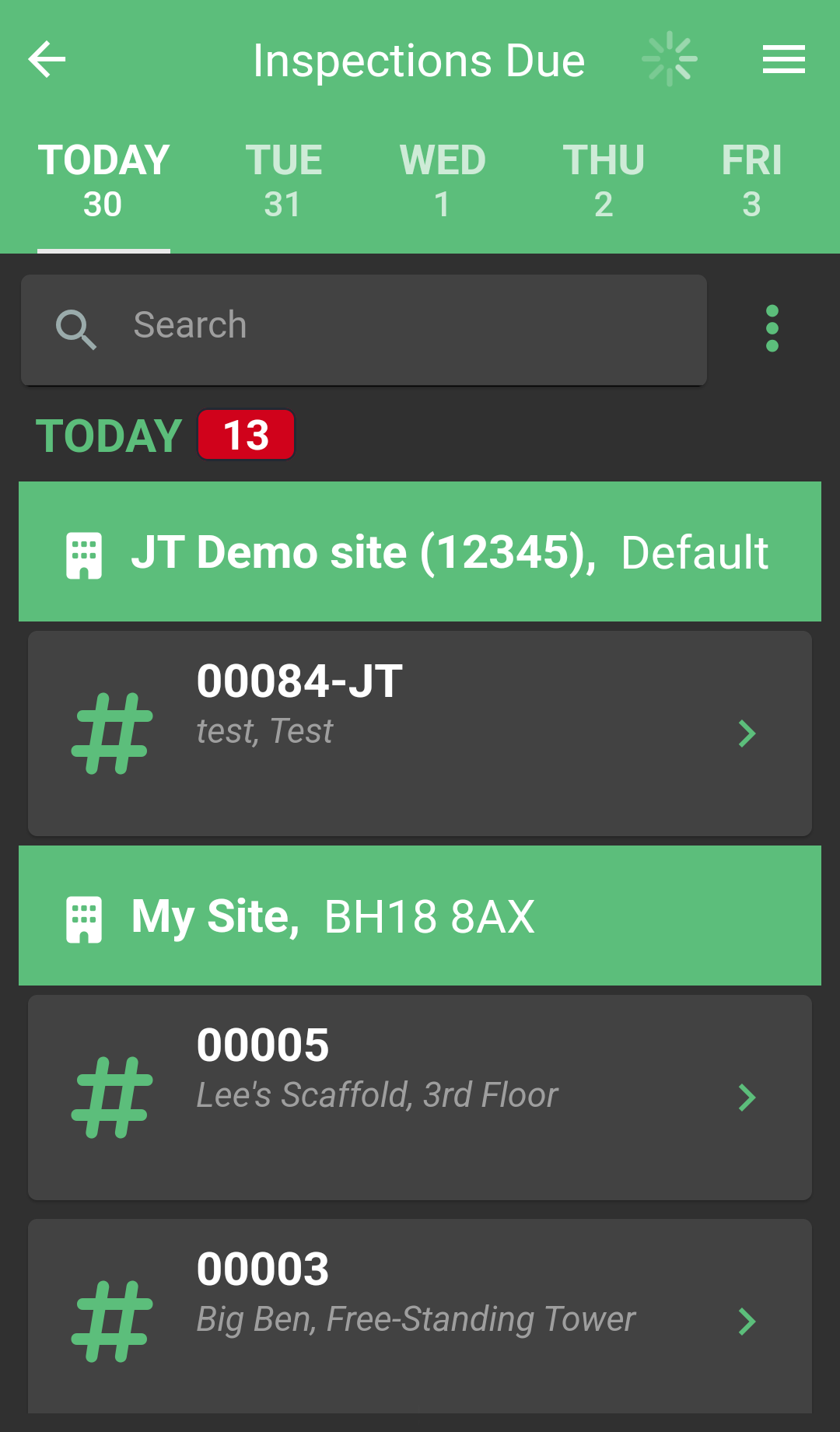Screen dimensions: 840x1432
Task: Open the hamburger menu
Action: pyautogui.click(x=783, y=60)
